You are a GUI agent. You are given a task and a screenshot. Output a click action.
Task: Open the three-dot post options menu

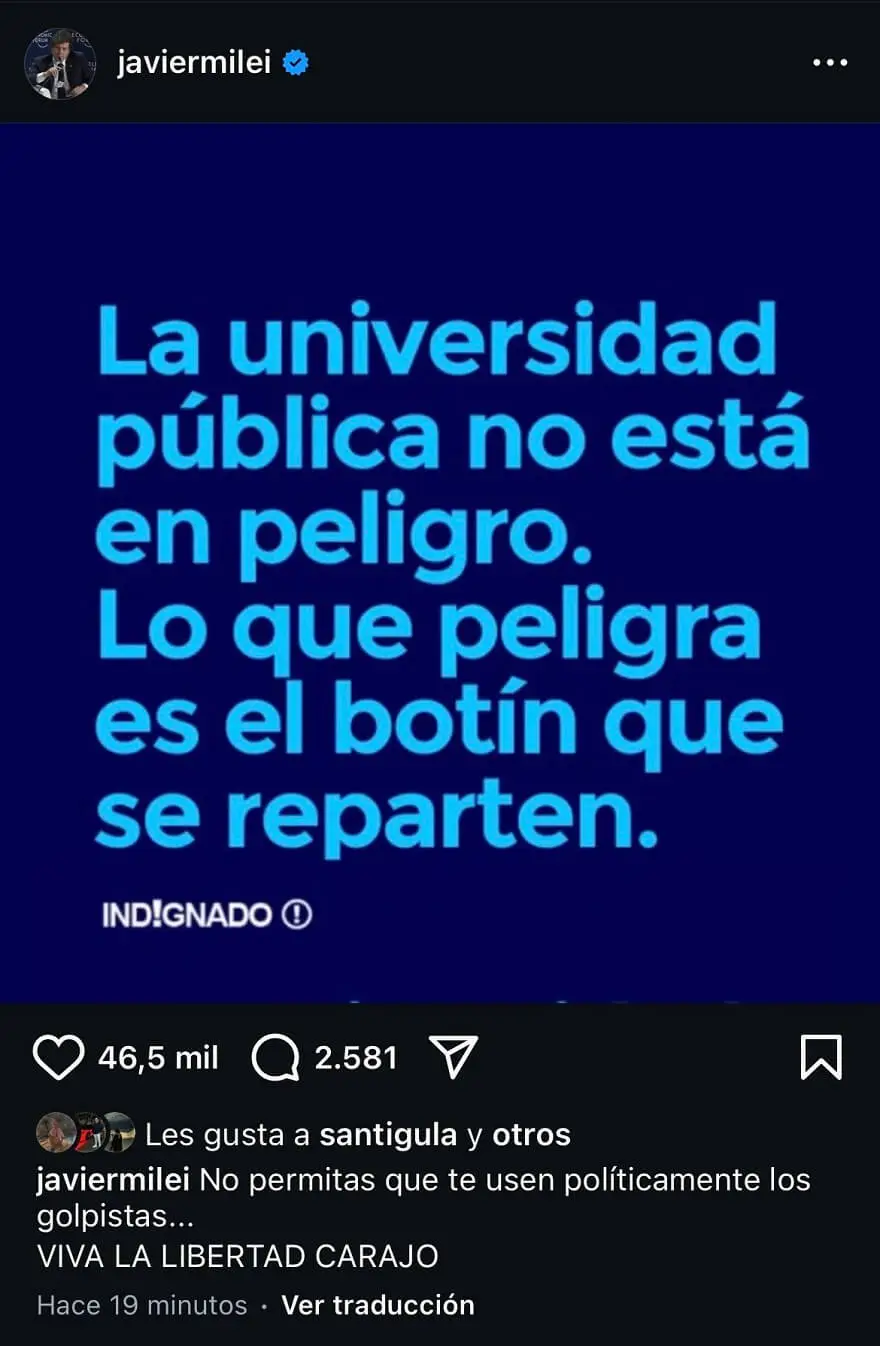point(829,63)
